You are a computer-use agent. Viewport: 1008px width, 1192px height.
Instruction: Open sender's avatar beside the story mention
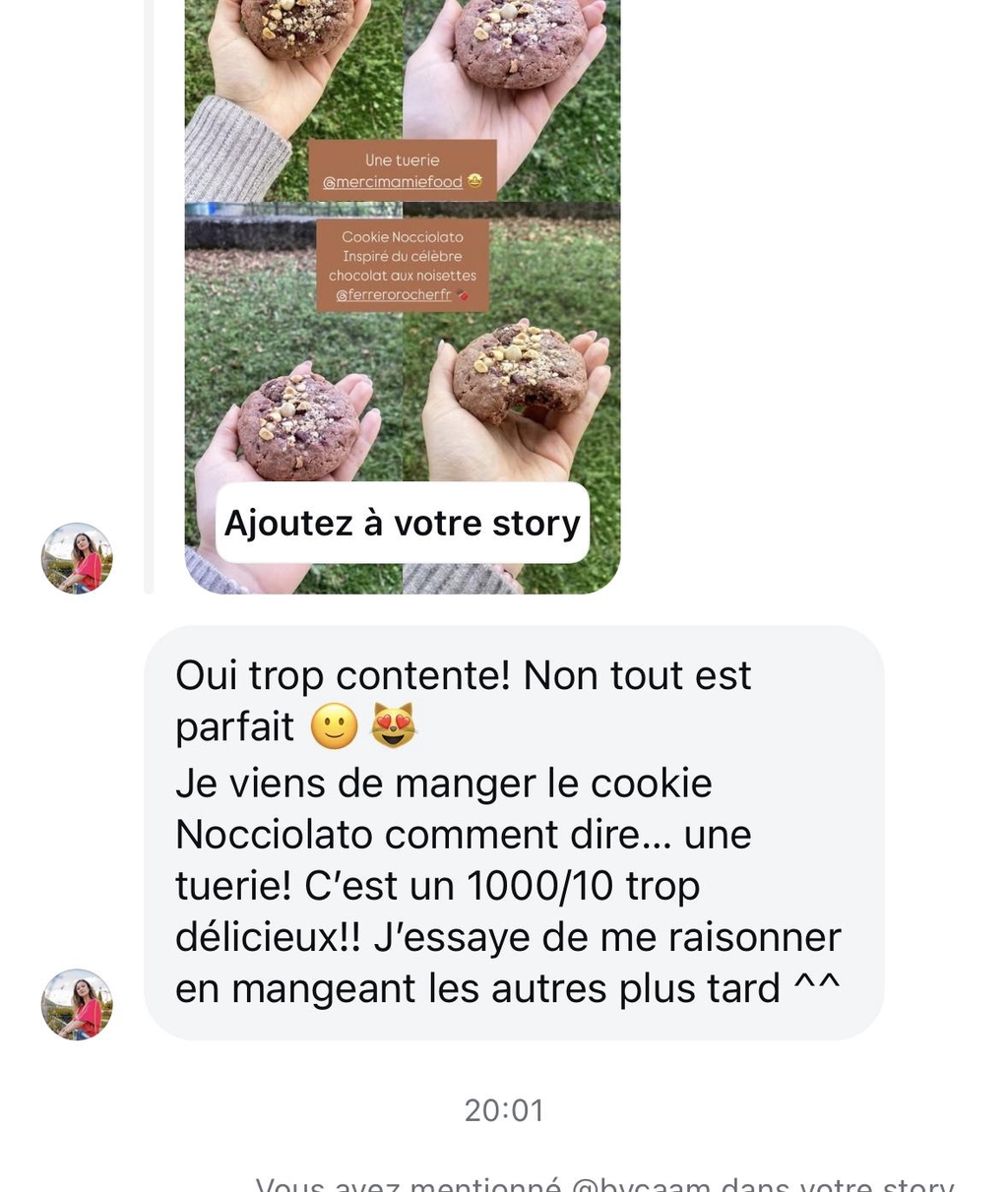[77, 558]
